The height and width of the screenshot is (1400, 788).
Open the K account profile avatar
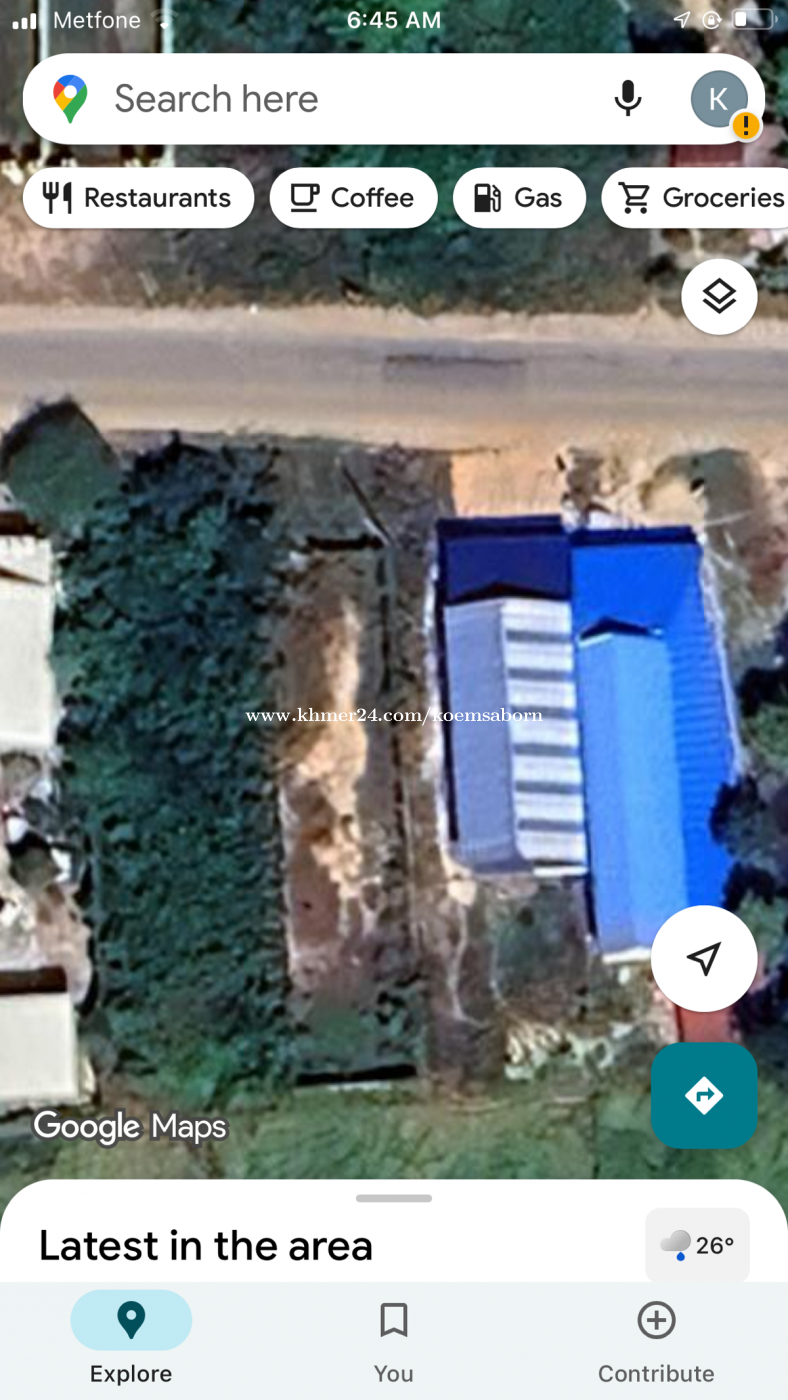click(719, 99)
